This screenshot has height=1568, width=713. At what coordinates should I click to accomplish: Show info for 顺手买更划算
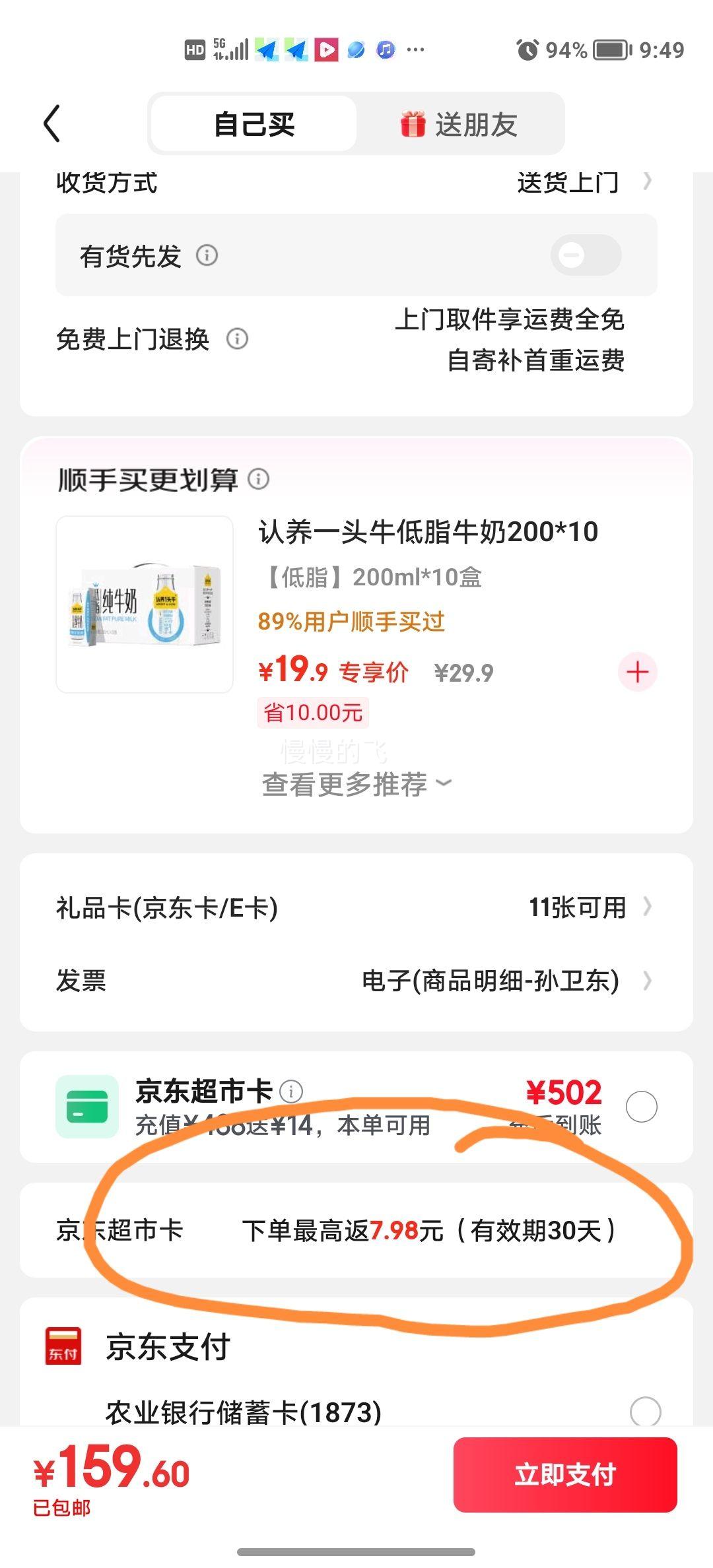point(259,479)
